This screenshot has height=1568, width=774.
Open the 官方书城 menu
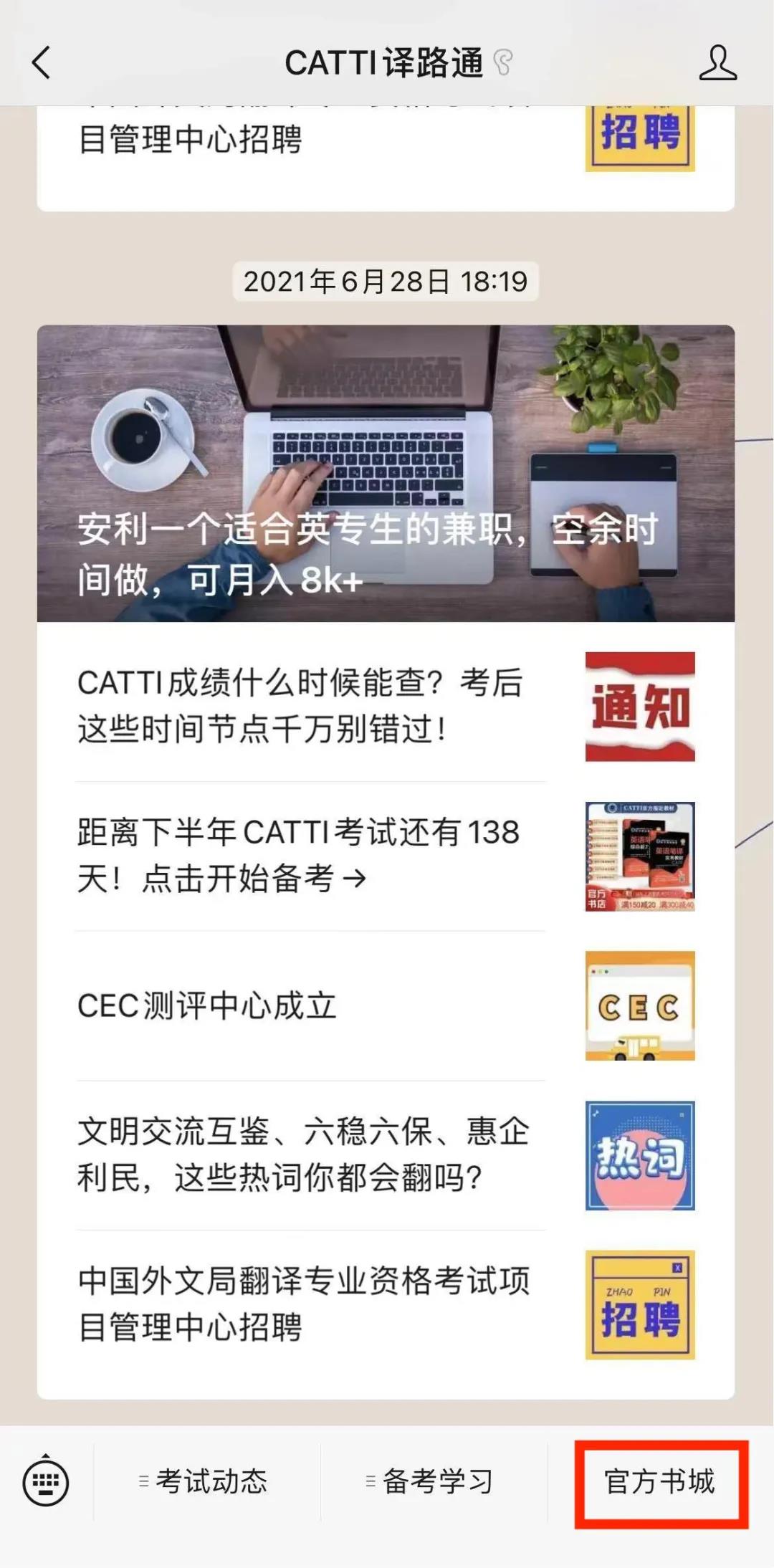[x=660, y=1481]
